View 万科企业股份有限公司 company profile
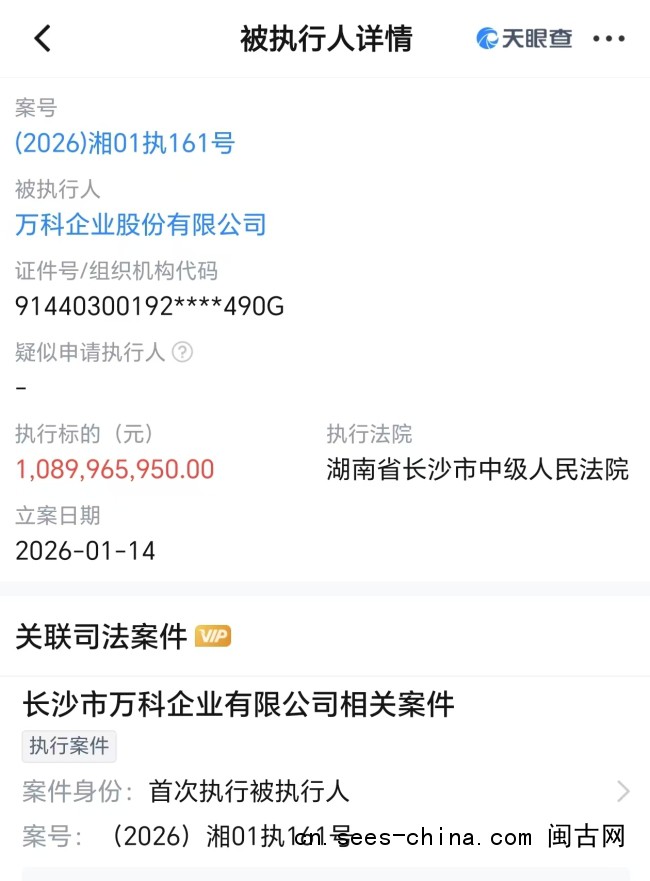 click(141, 224)
